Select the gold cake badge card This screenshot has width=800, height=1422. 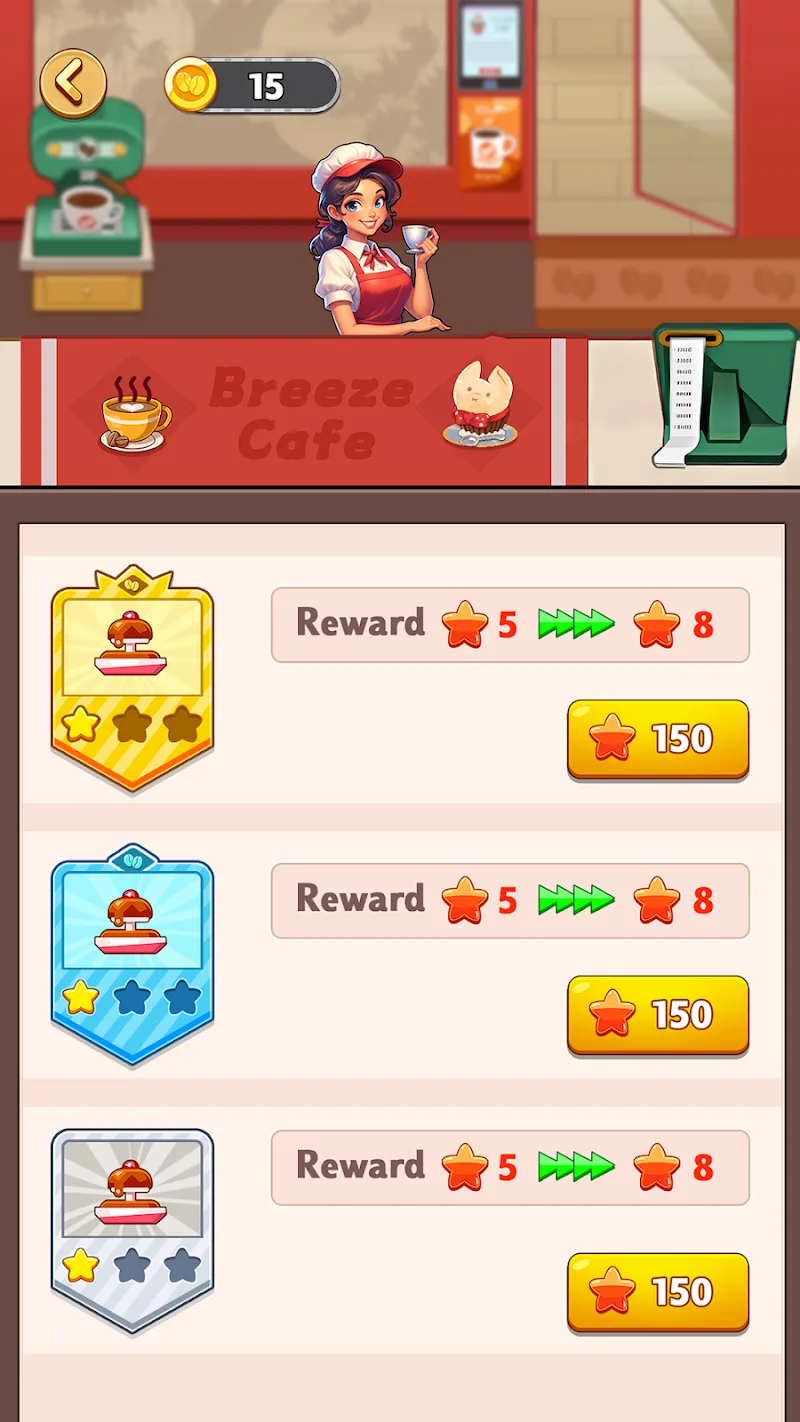132,680
